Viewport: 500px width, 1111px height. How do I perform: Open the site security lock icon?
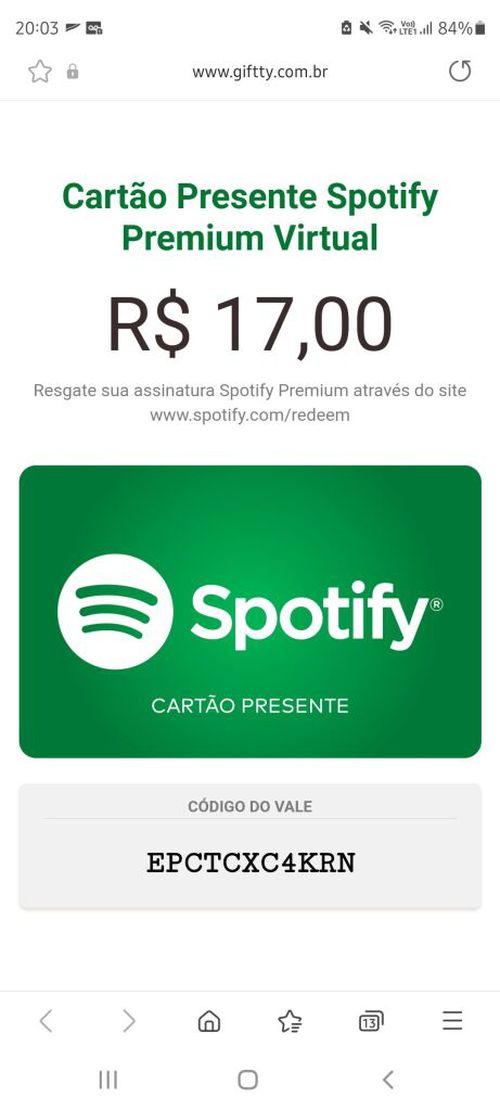[72, 72]
